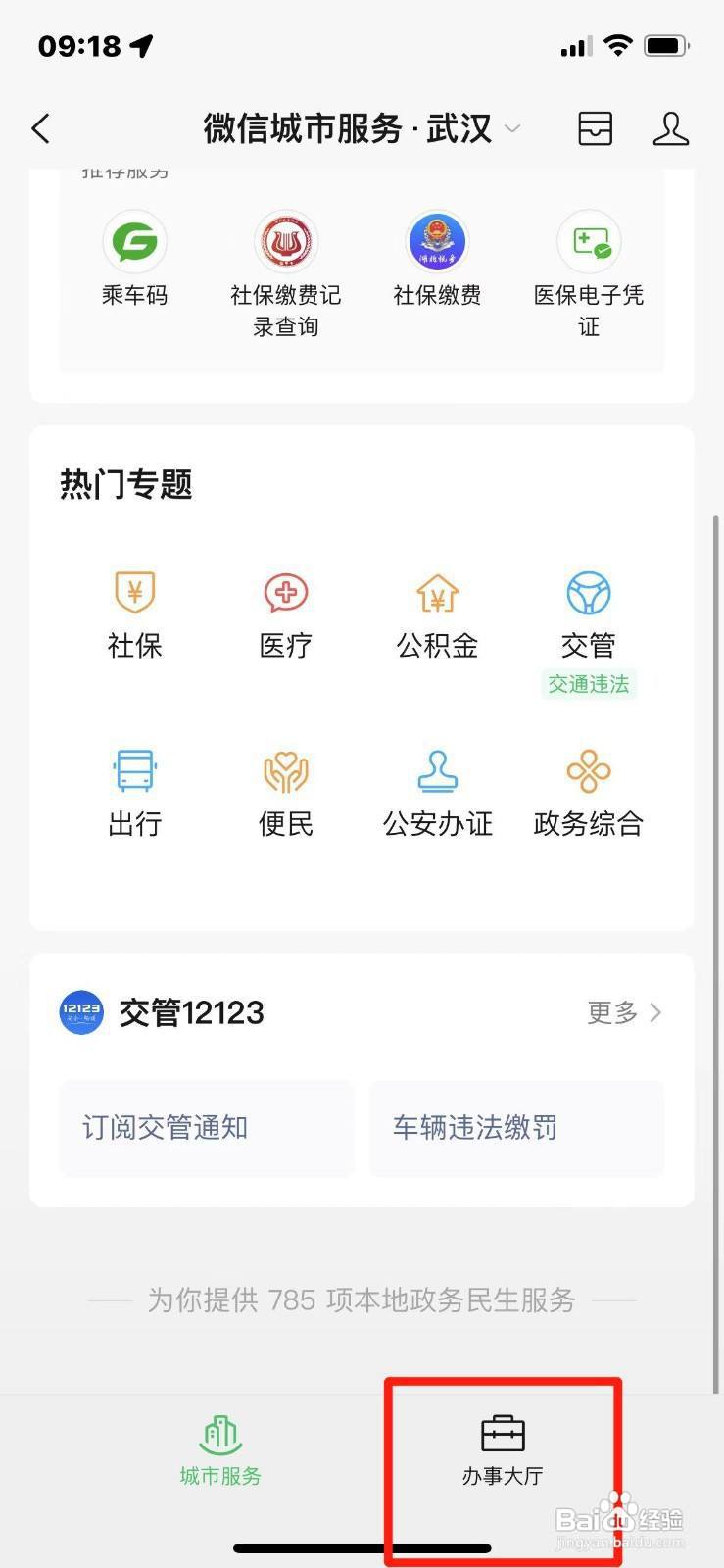This screenshot has height=1568, width=724.
Task: Open 公安办证 services
Action: 437,793
